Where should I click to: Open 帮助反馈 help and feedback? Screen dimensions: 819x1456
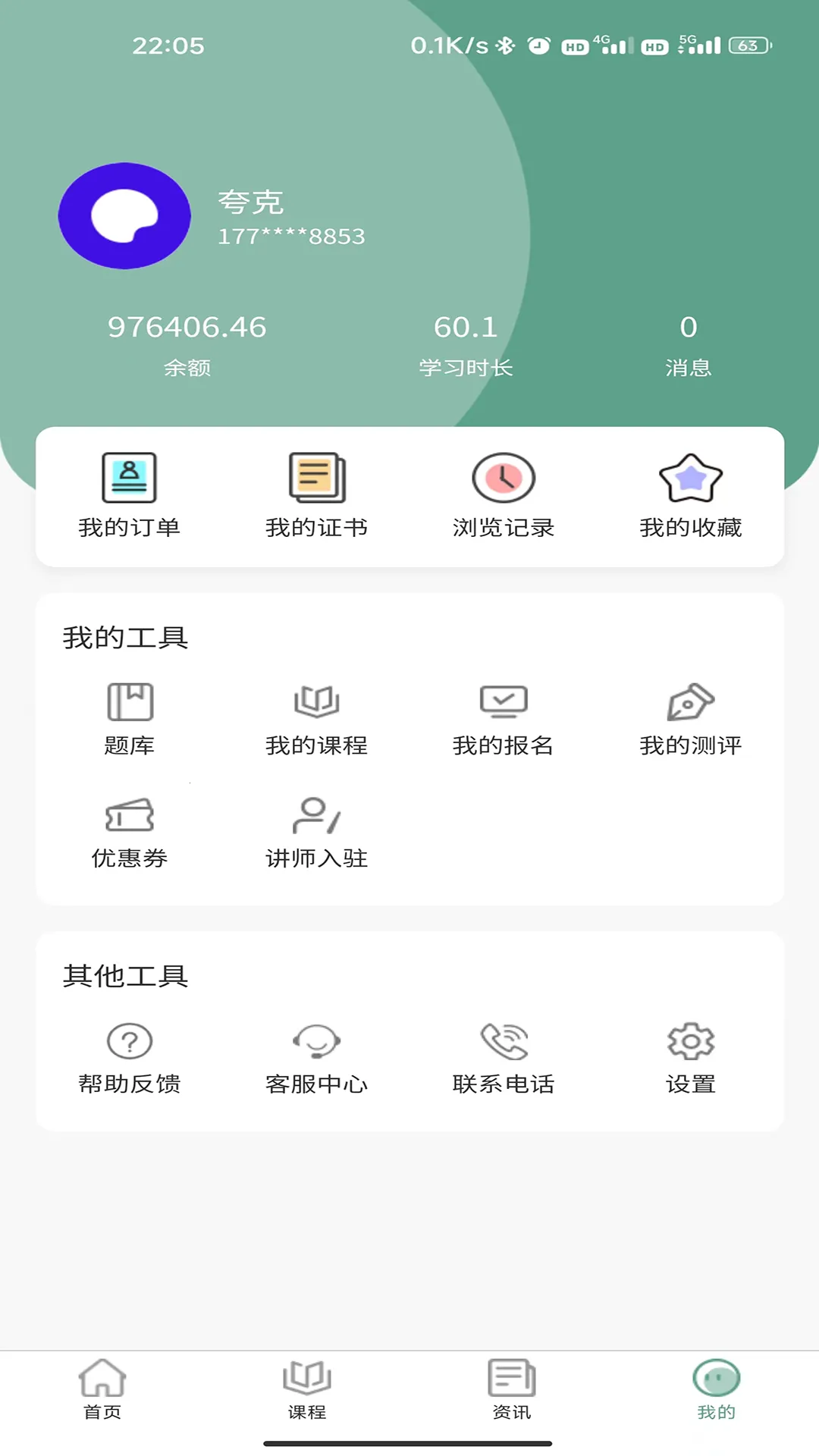tap(130, 1056)
